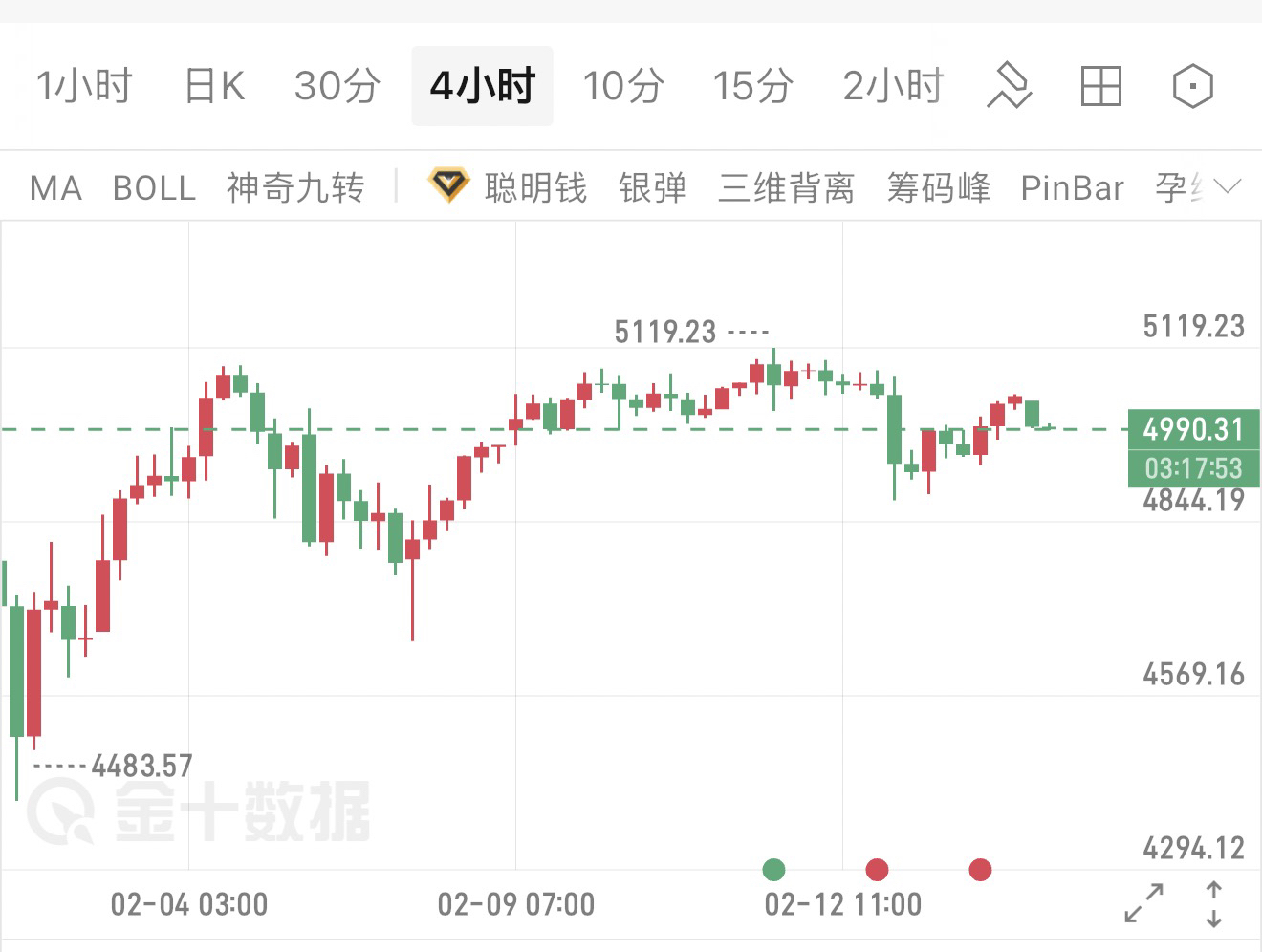Viewport: 1262px width, 952px height.
Task: Open the drawing tools icon
Action: point(1010,87)
